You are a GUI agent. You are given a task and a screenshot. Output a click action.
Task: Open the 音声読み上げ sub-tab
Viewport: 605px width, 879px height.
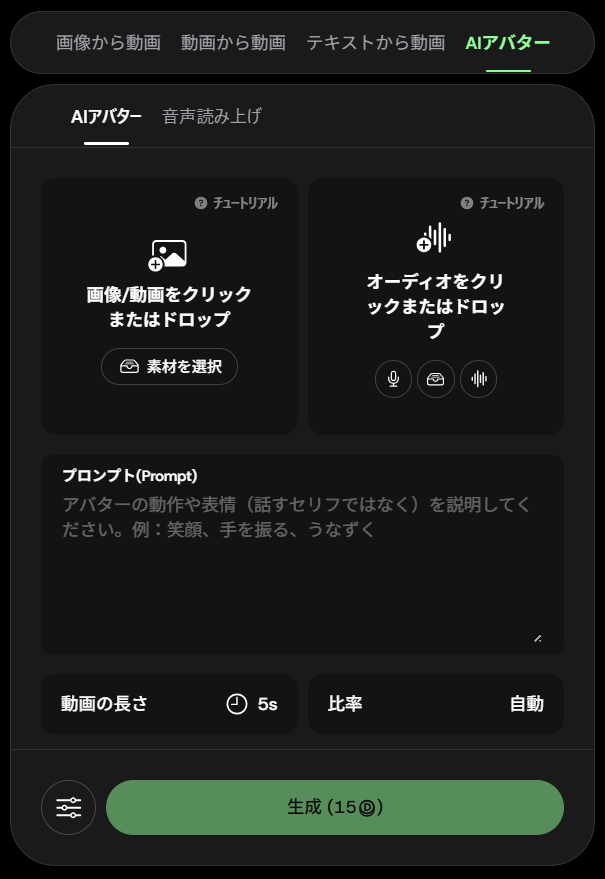[x=212, y=116]
